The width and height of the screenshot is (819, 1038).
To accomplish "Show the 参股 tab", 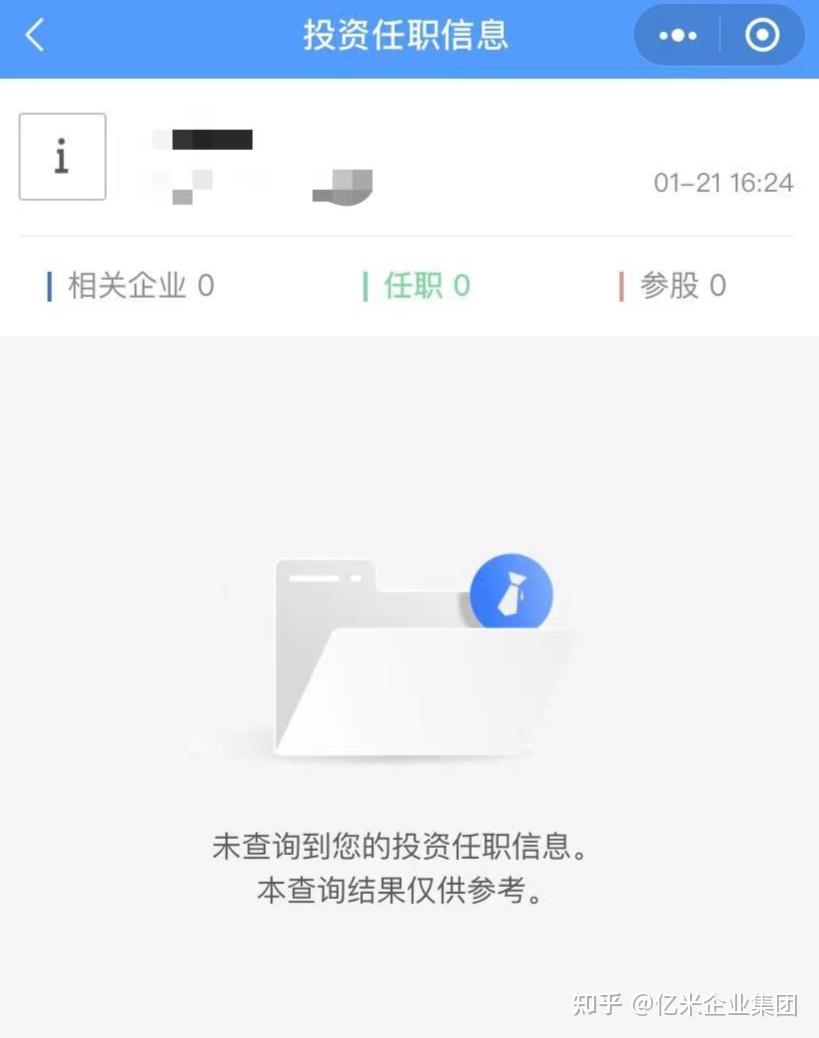I will click(674, 286).
